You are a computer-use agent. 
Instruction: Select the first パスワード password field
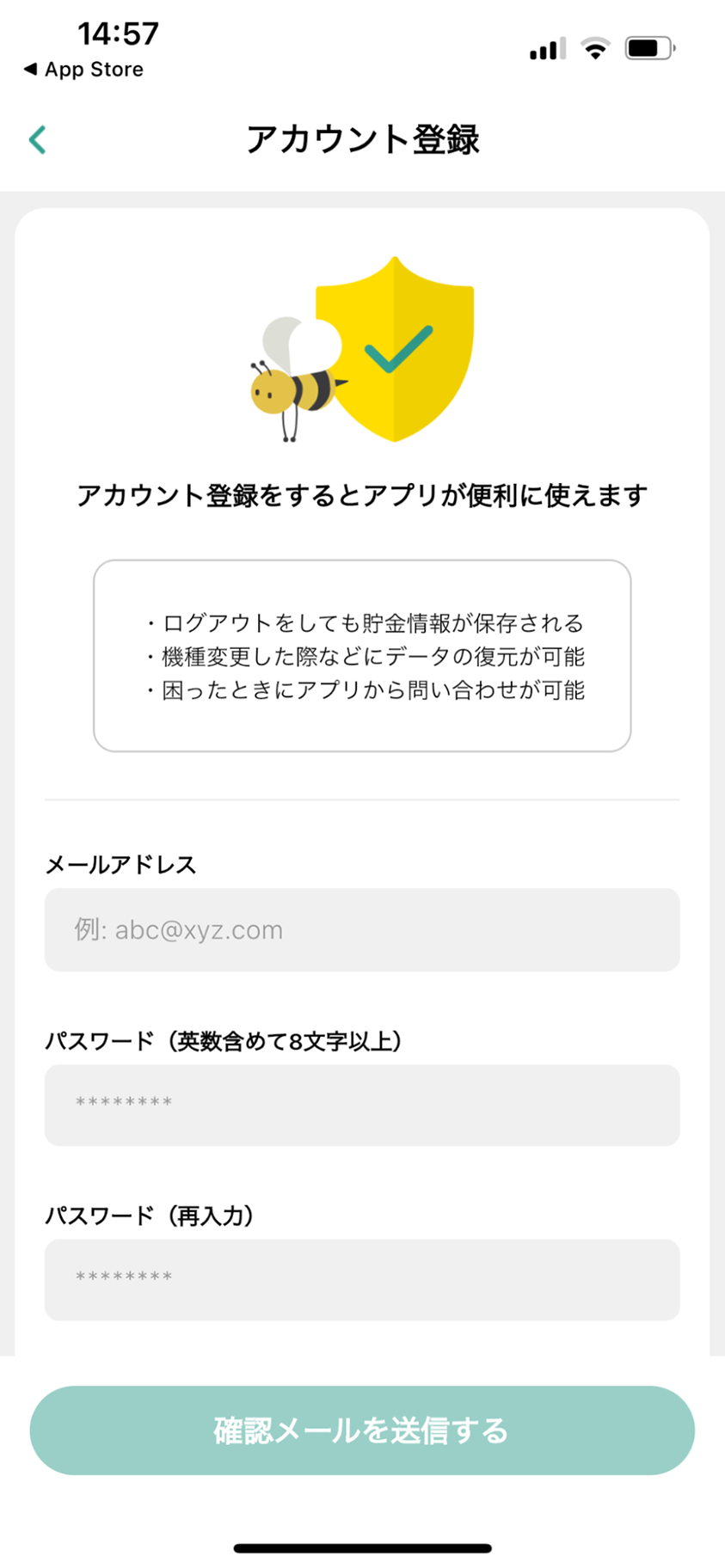pyautogui.click(x=362, y=1105)
